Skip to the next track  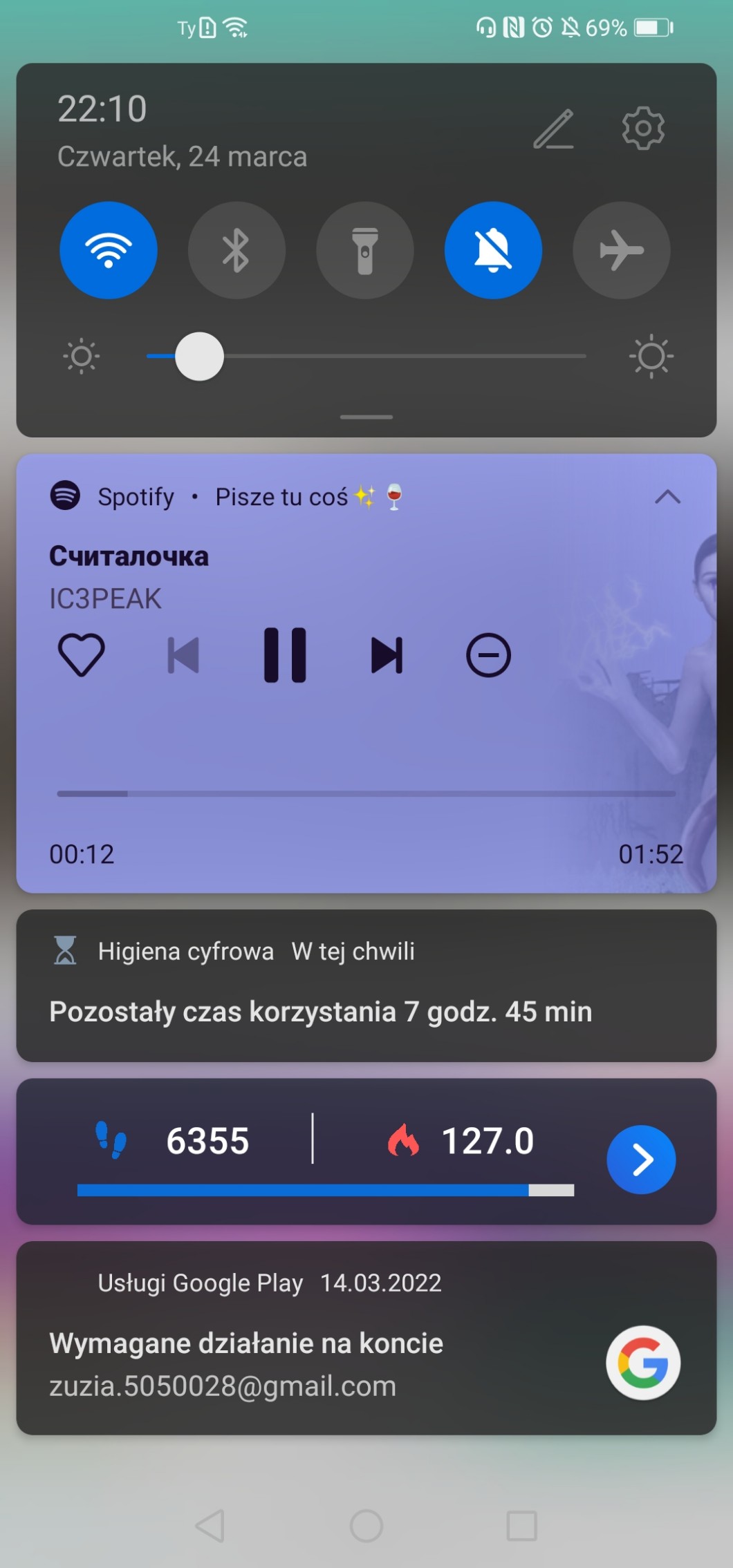tap(387, 655)
